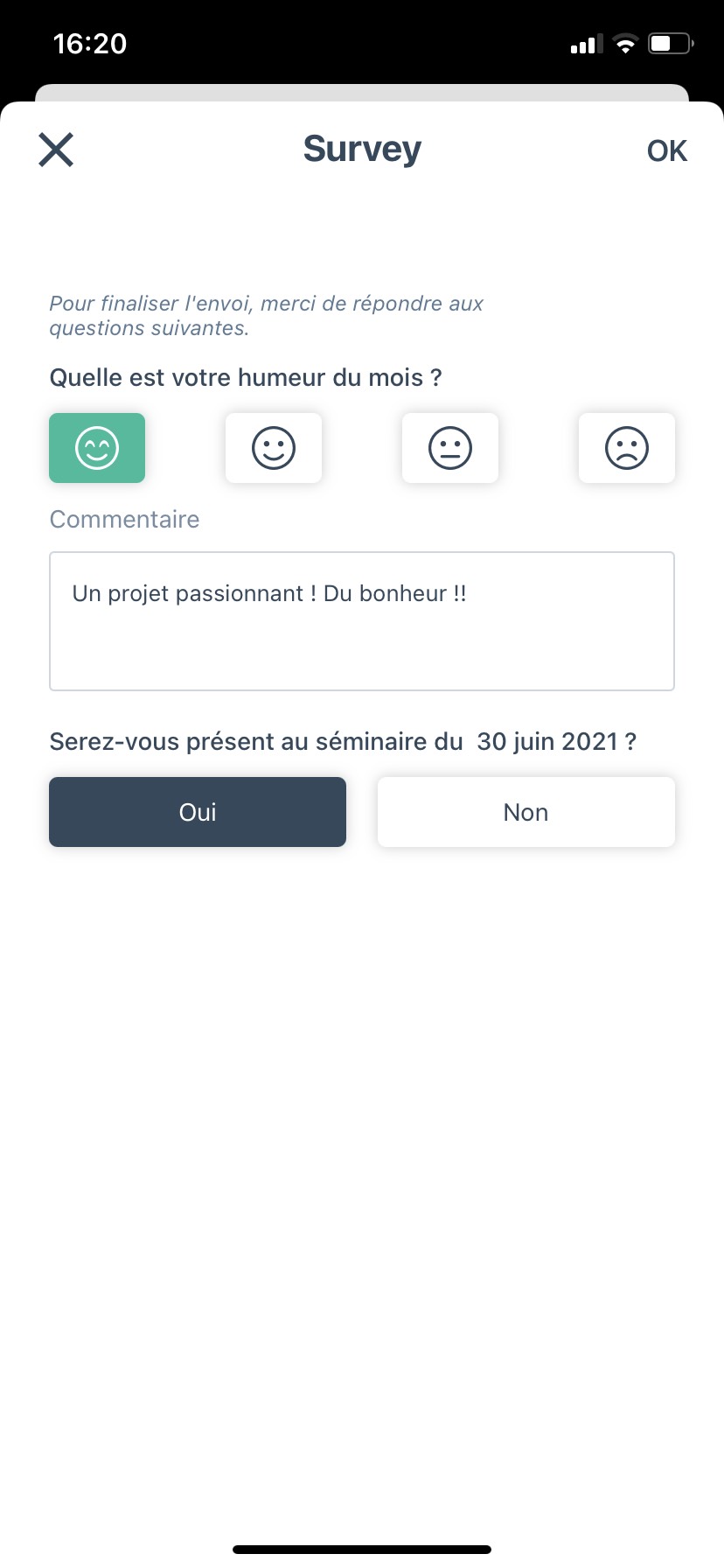Close the Survey sheet
724x1568 pixels.
(x=56, y=150)
